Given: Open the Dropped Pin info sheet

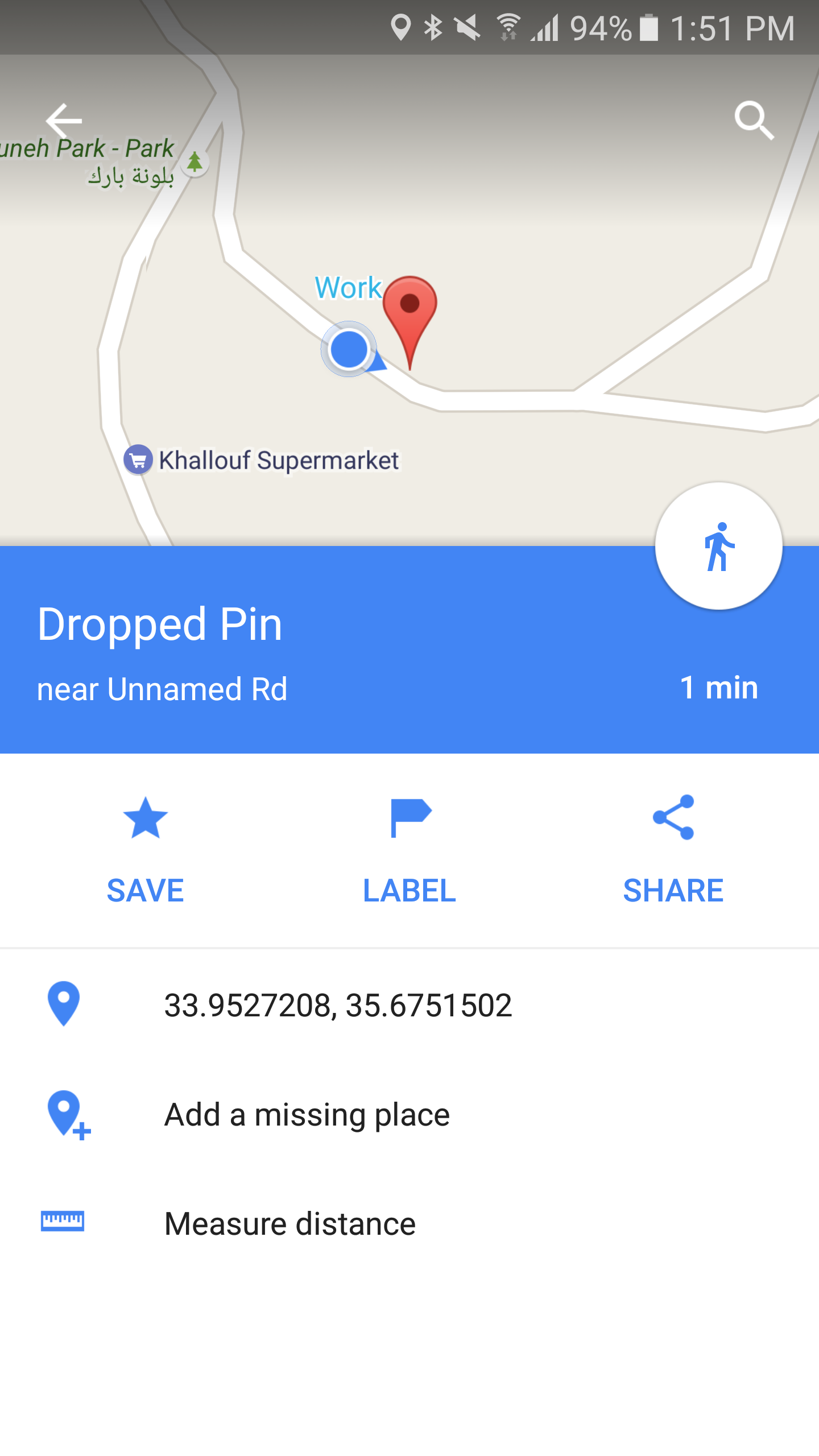Looking at the screenshot, I should tap(159, 624).
